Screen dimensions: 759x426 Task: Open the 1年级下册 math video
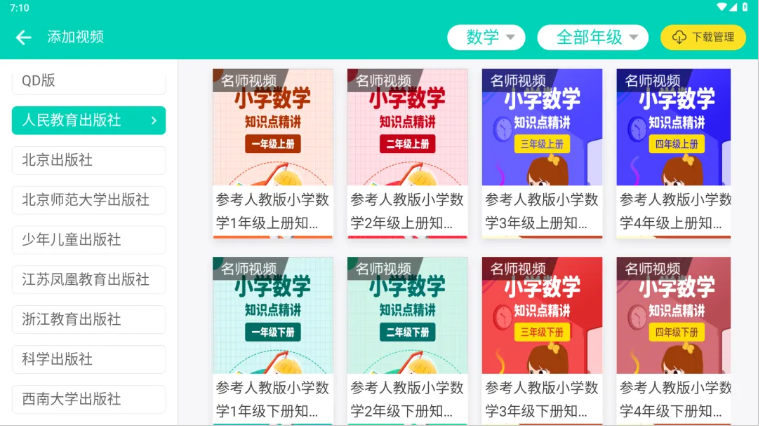click(x=272, y=340)
